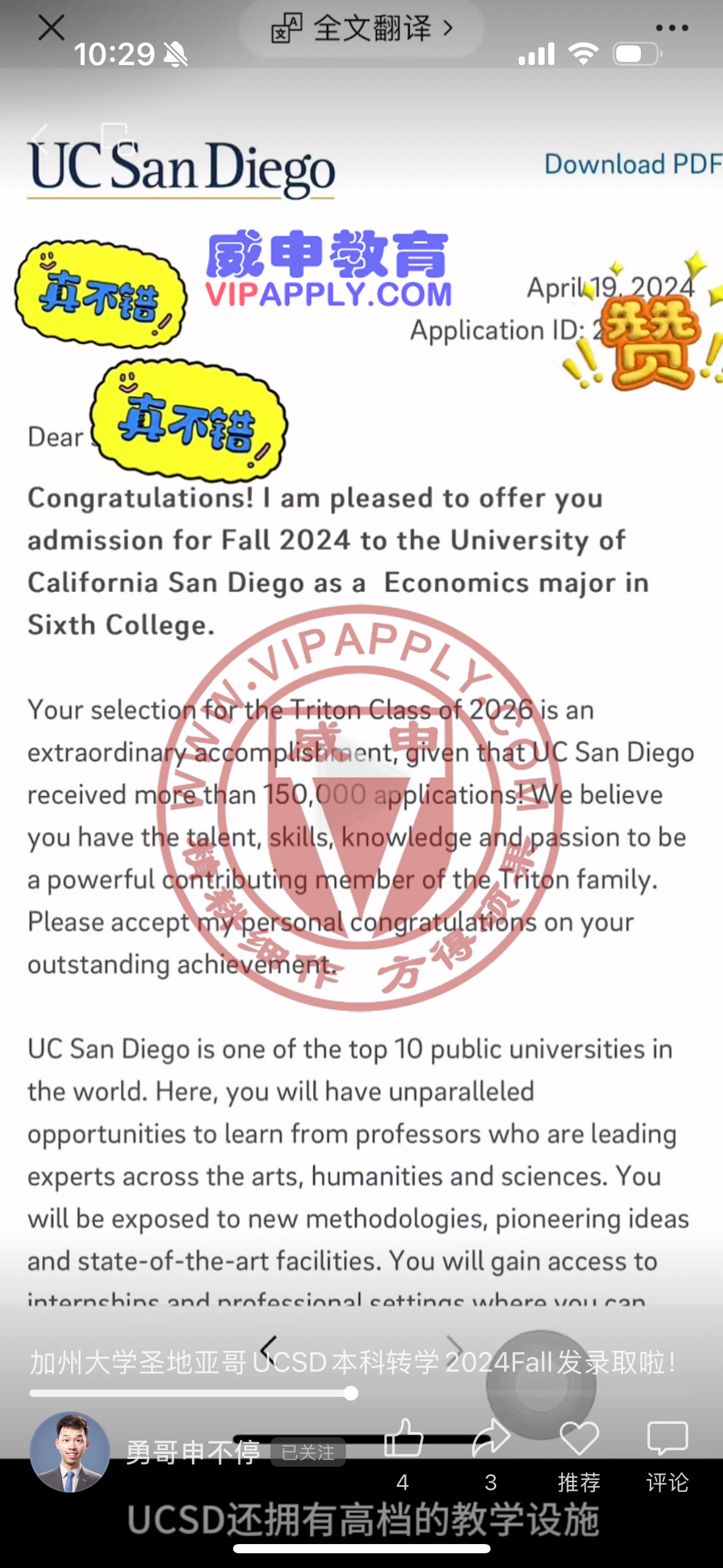The height and width of the screenshot is (1568, 723).
Task: Tap the 已关注 following button
Action: pyautogui.click(x=308, y=1452)
